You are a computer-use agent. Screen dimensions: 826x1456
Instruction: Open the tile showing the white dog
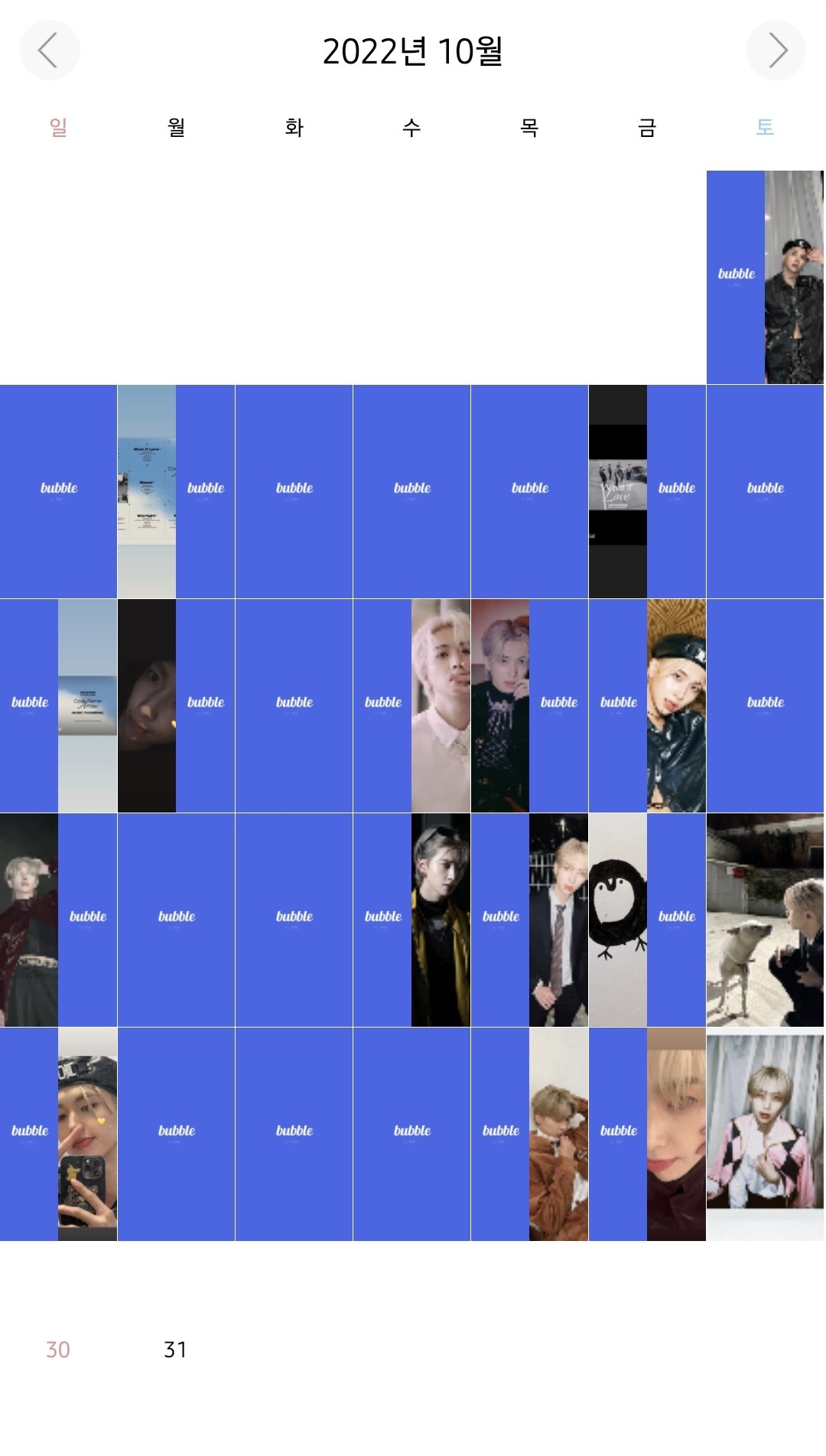coord(765,920)
